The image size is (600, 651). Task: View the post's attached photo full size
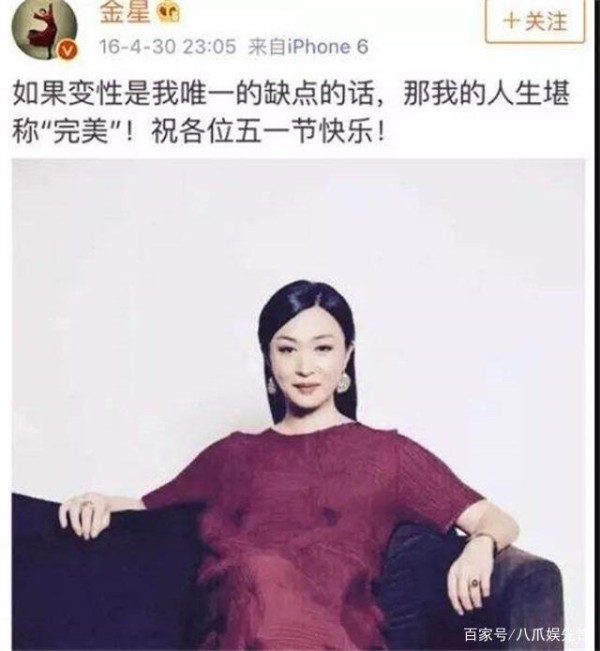click(298, 402)
